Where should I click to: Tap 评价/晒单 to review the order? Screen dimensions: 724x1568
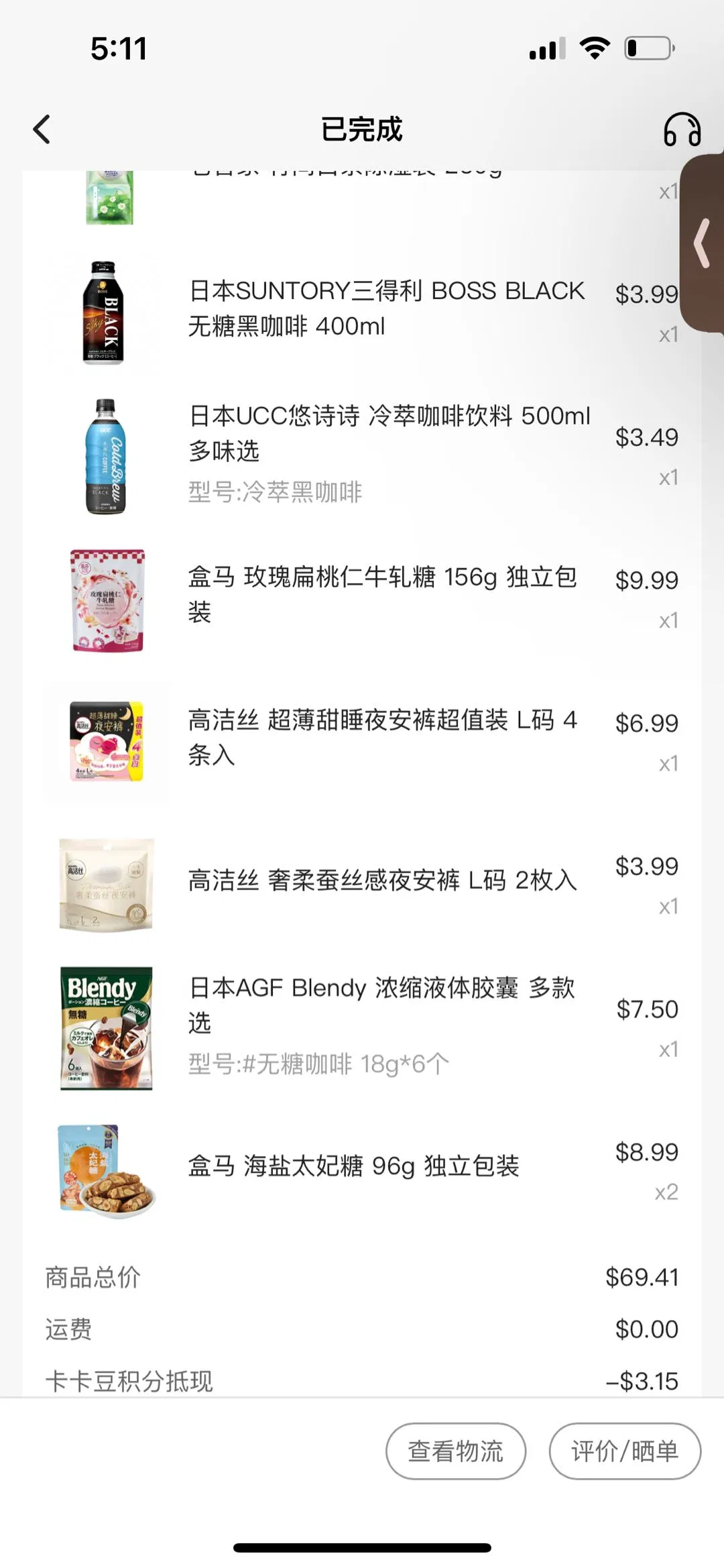pos(625,1451)
